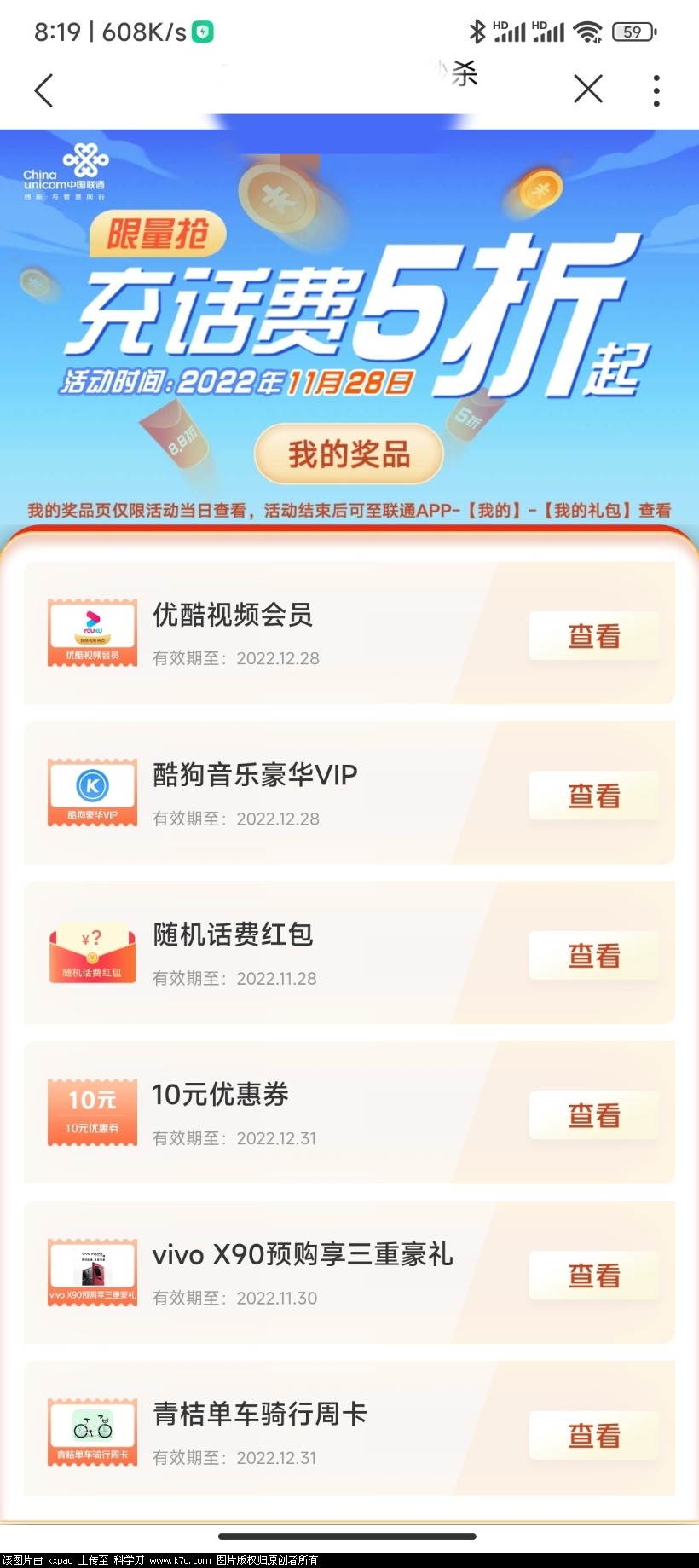Close the page with the X icon
The width and height of the screenshot is (699, 1568).
(588, 89)
